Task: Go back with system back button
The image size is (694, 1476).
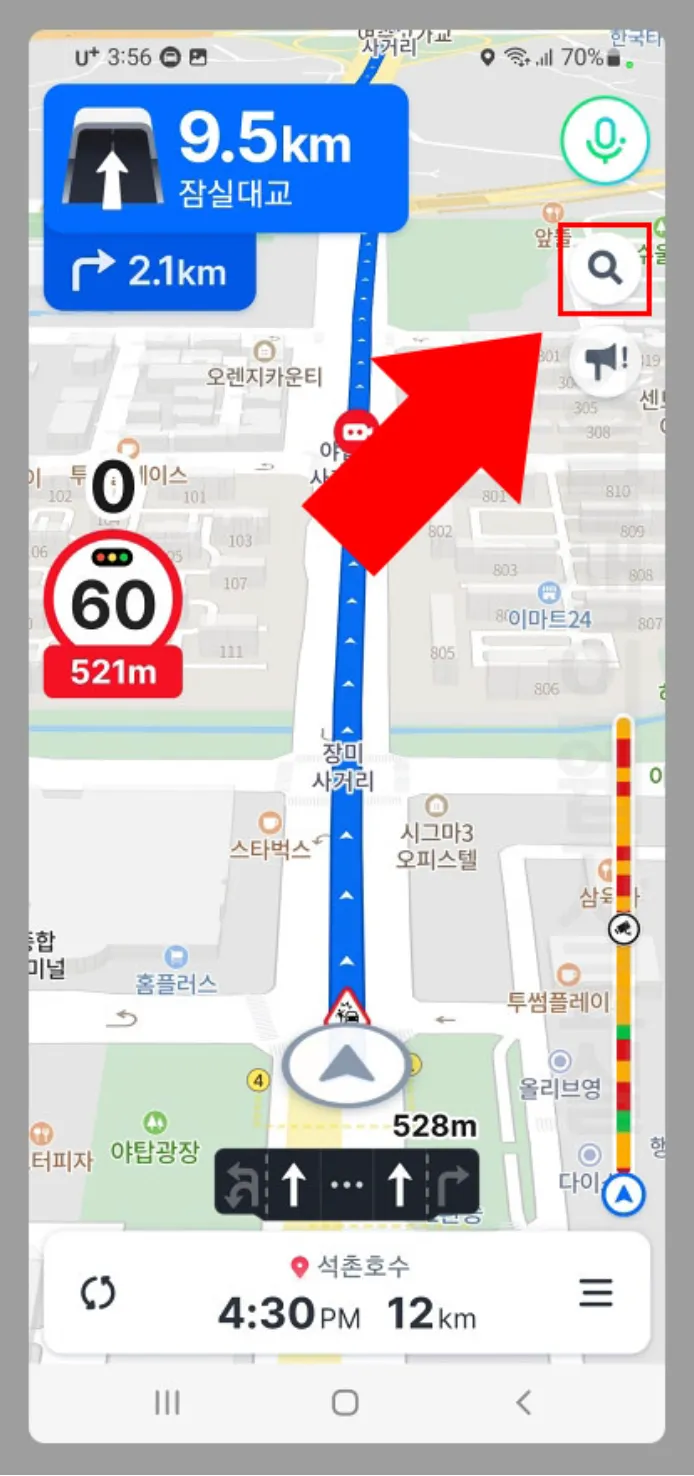Action: tap(523, 1402)
